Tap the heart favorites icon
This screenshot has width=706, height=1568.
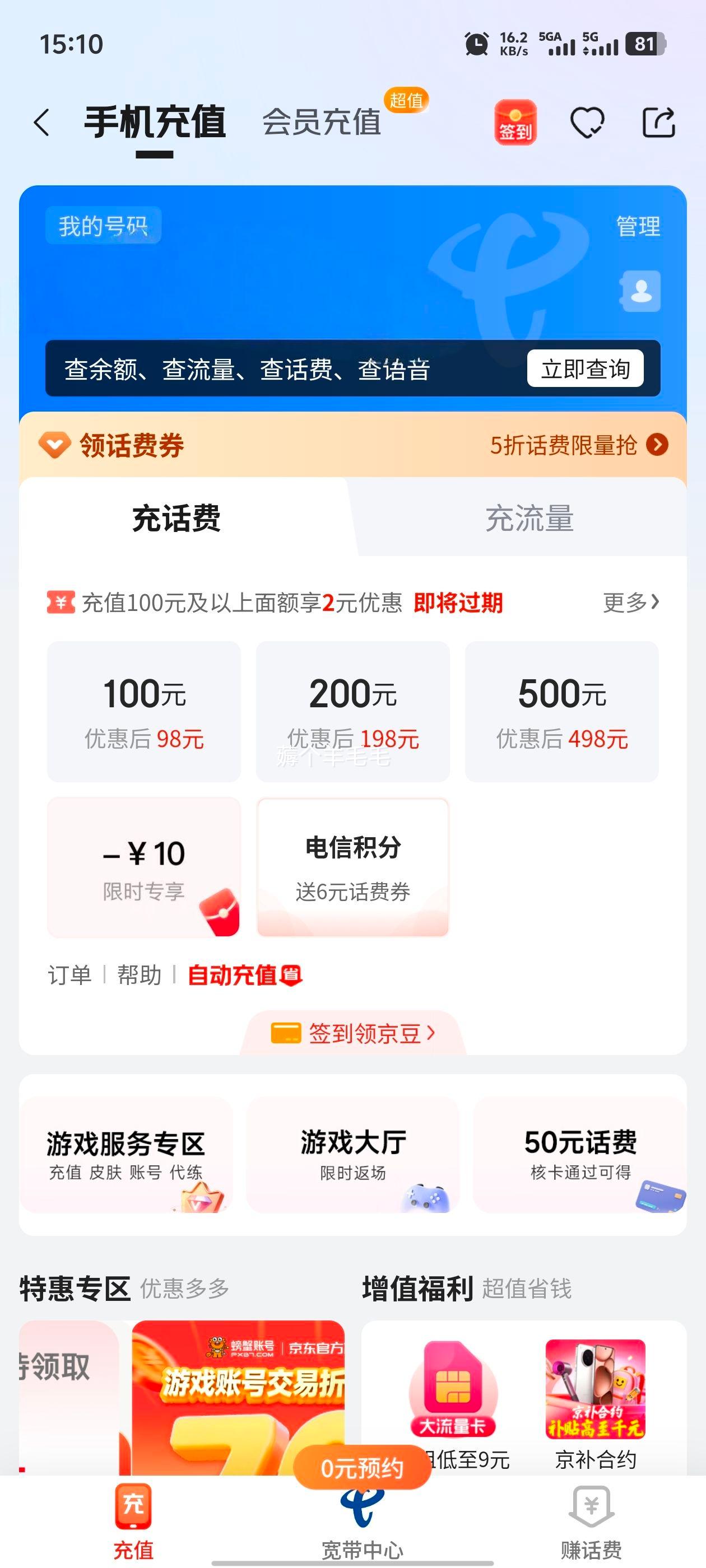(x=587, y=122)
